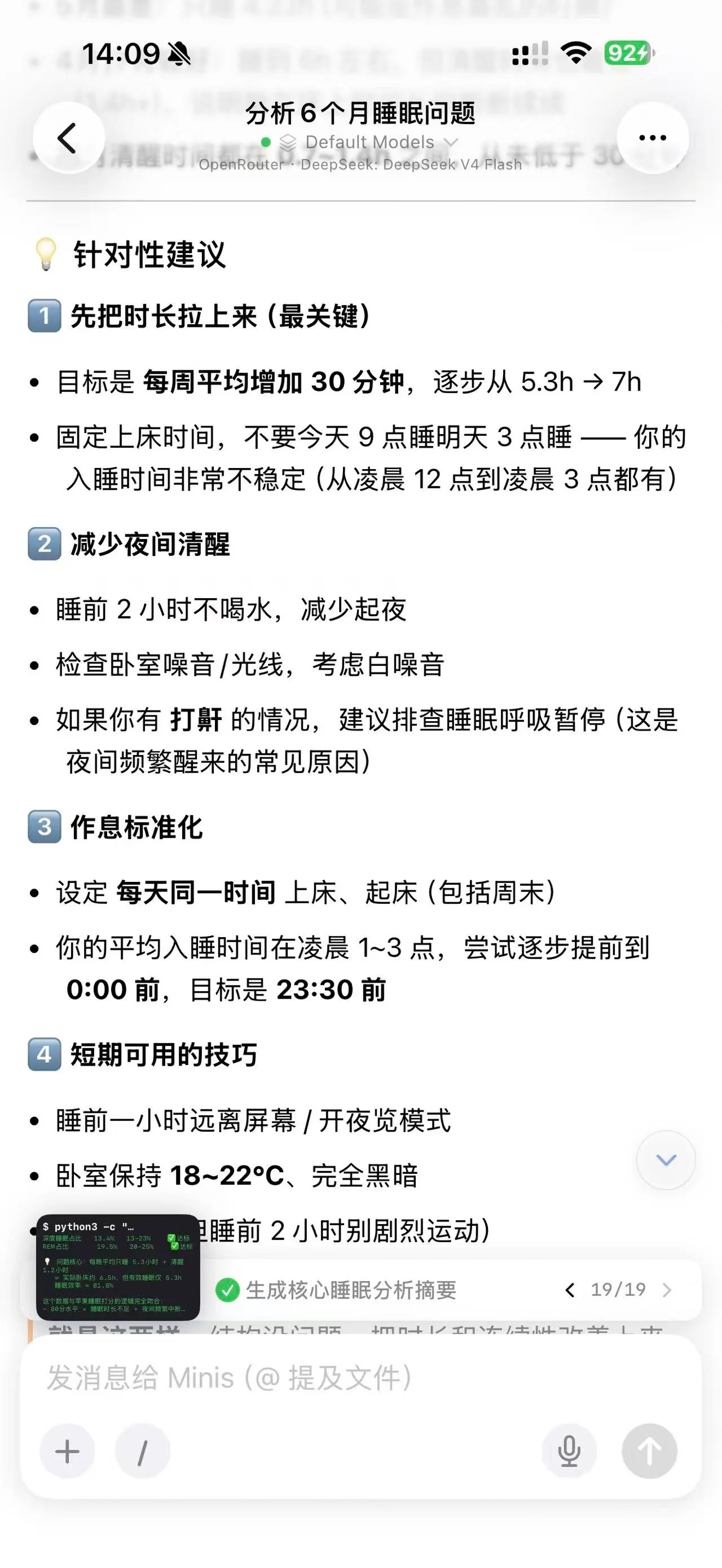722x1568 pixels.
Task: Focus the 发消息给 Minis message field
Action: pyautogui.click(x=360, y=1378)
